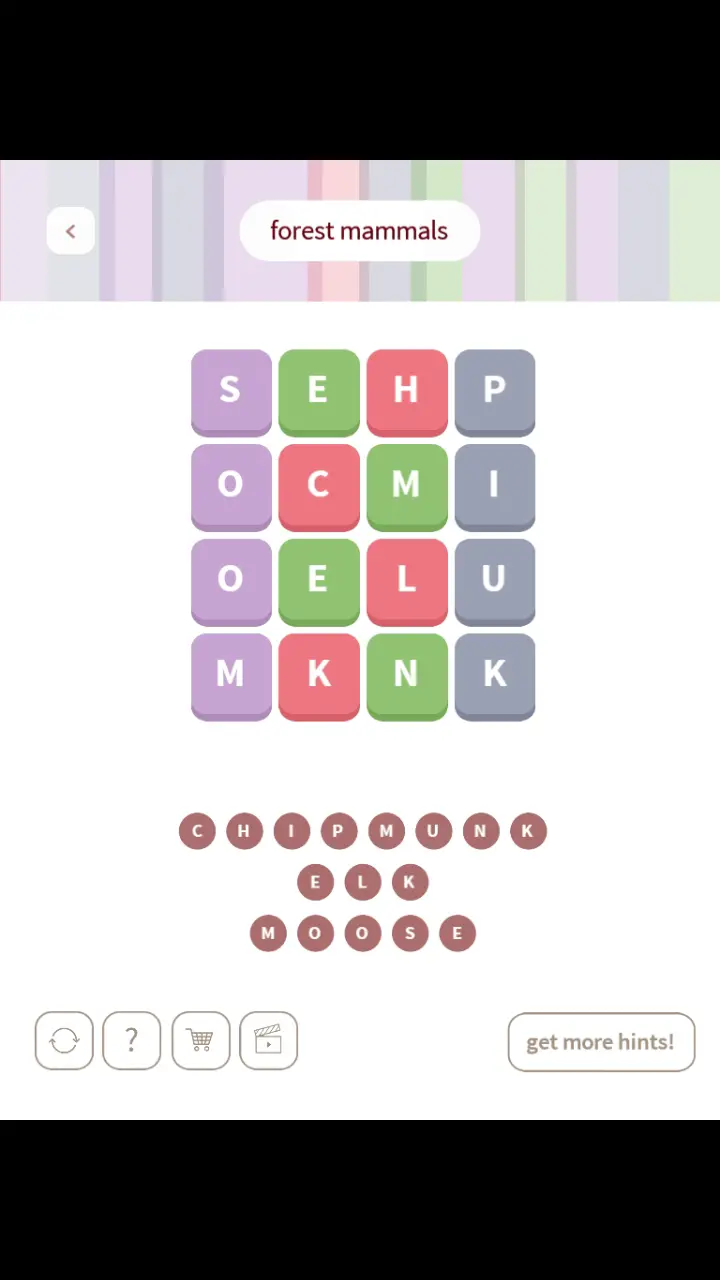The height and width of the screenshot is (1280, 720).
Task: Select the gray letter I tile
Action: tap(495, 487)
